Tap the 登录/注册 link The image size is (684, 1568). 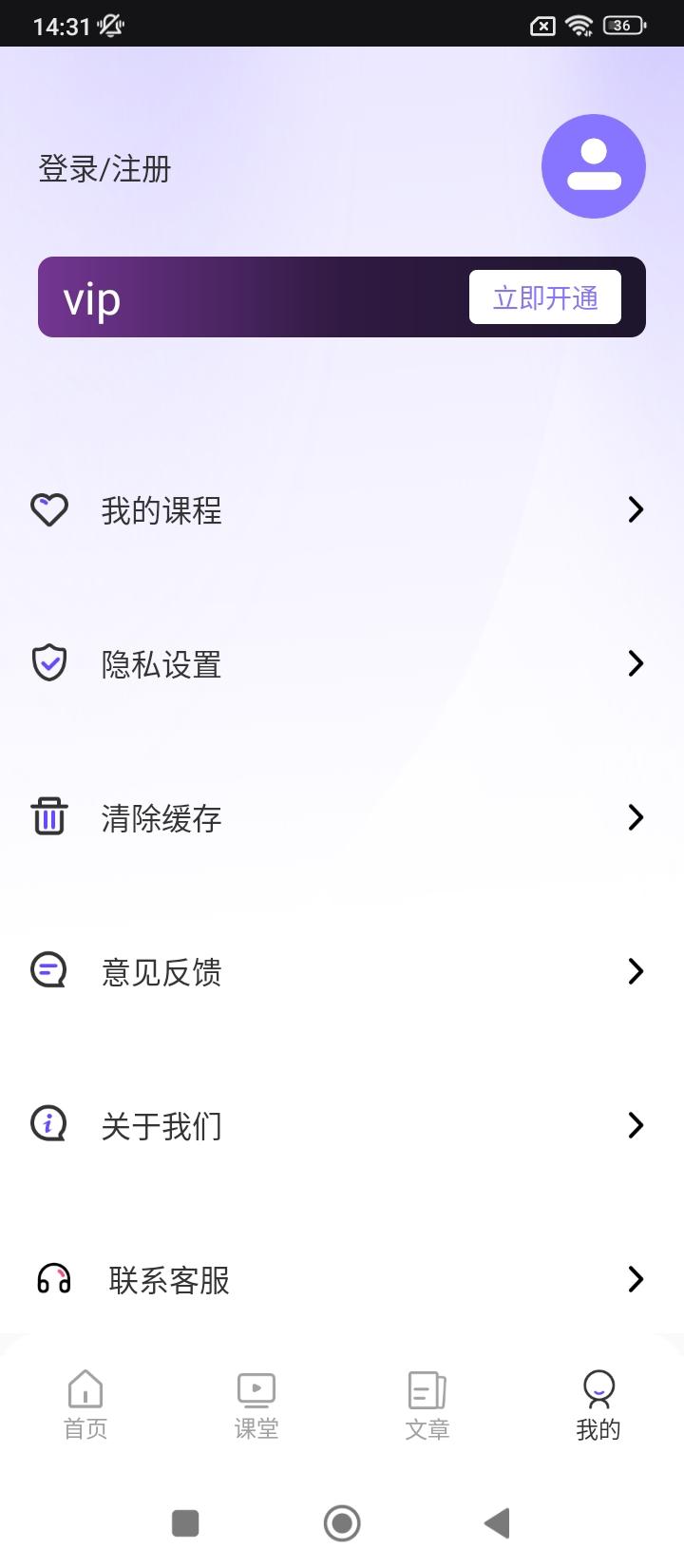pyautogui.click(x=103, y=169)
